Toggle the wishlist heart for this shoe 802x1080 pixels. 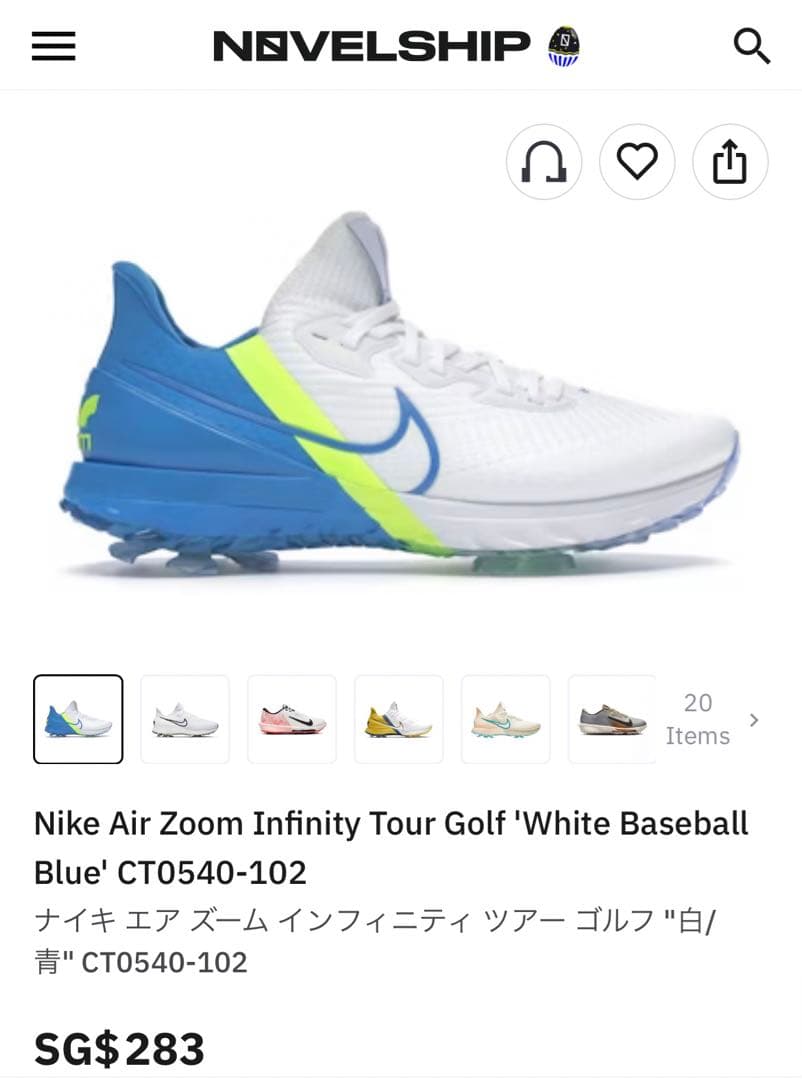637,162
